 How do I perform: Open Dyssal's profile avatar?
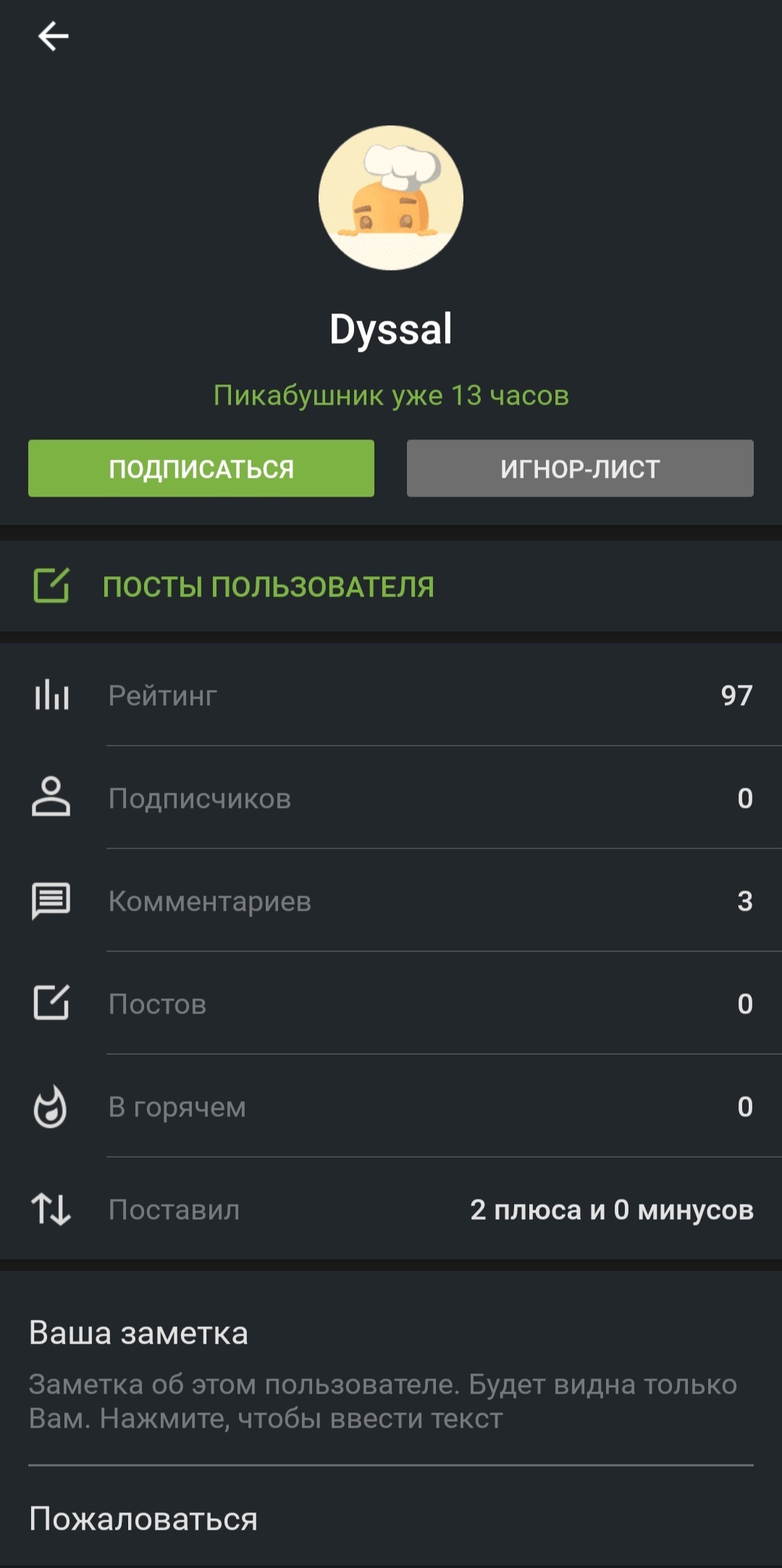(x=391, y=198)
